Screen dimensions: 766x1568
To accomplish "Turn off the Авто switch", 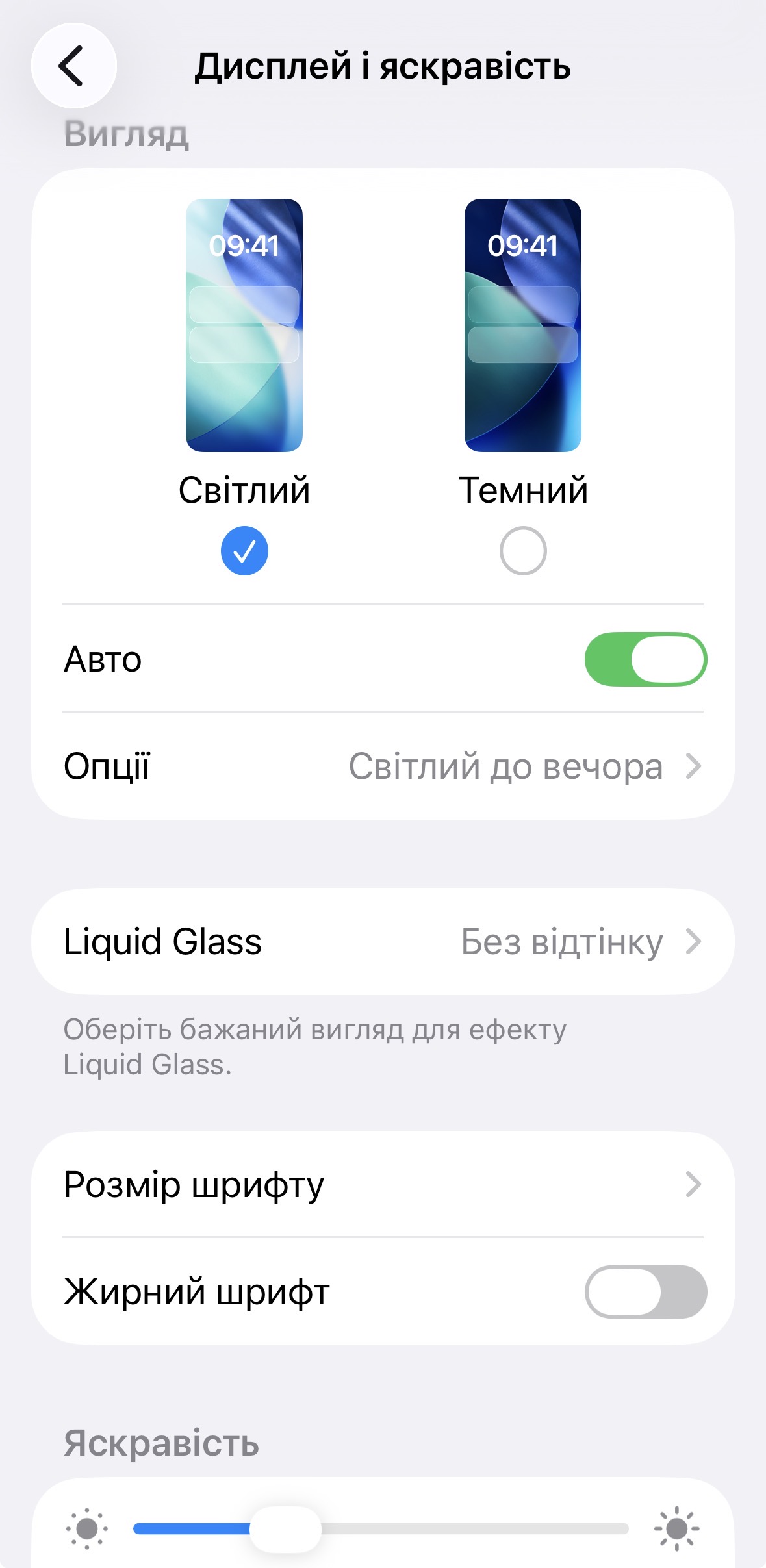I will tap(645, 659).
